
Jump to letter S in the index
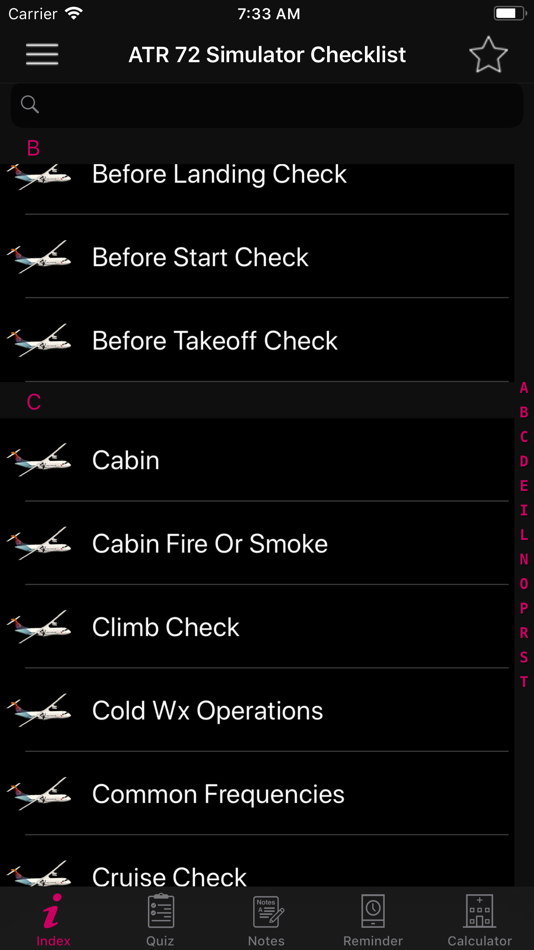[524, 657]
